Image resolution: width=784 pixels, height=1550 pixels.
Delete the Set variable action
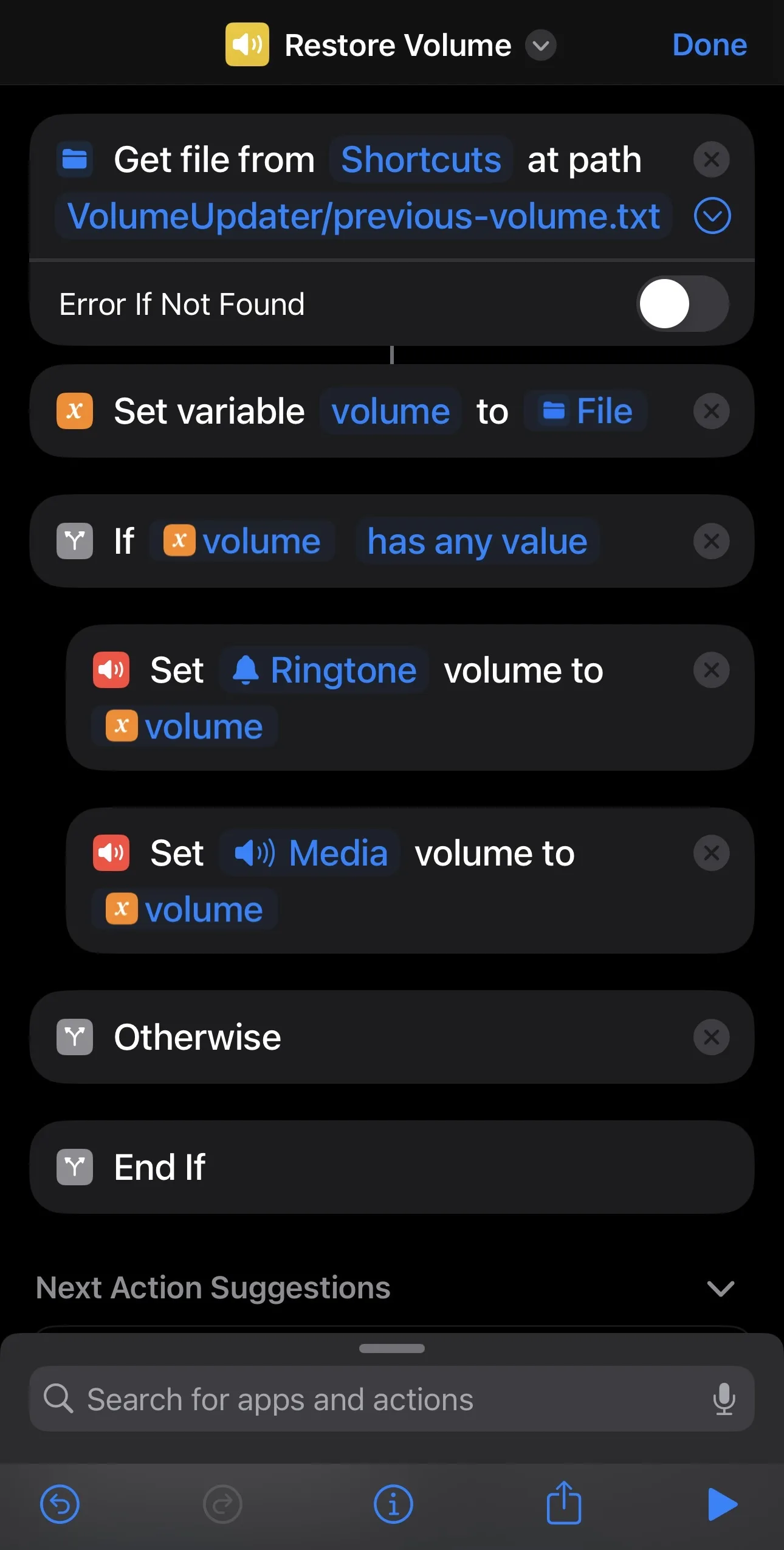click(711, 412)
